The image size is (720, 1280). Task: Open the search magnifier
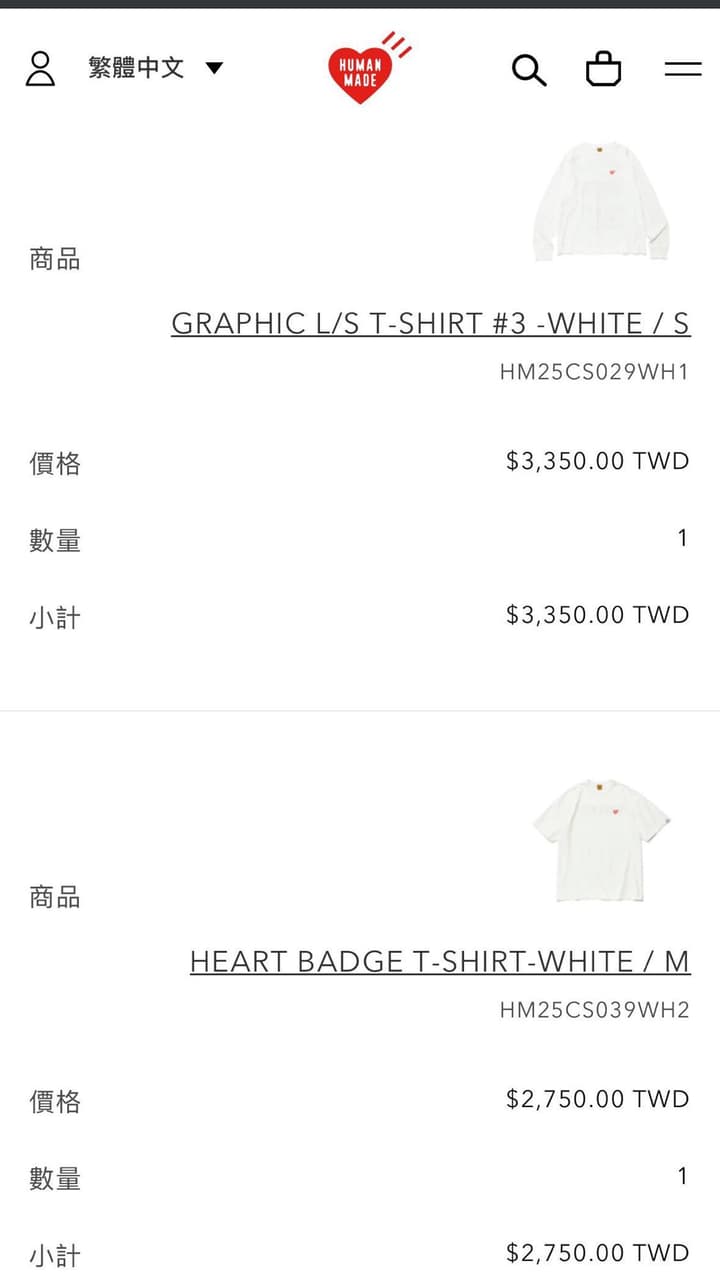pyautogui.click(x=528, y=70)
